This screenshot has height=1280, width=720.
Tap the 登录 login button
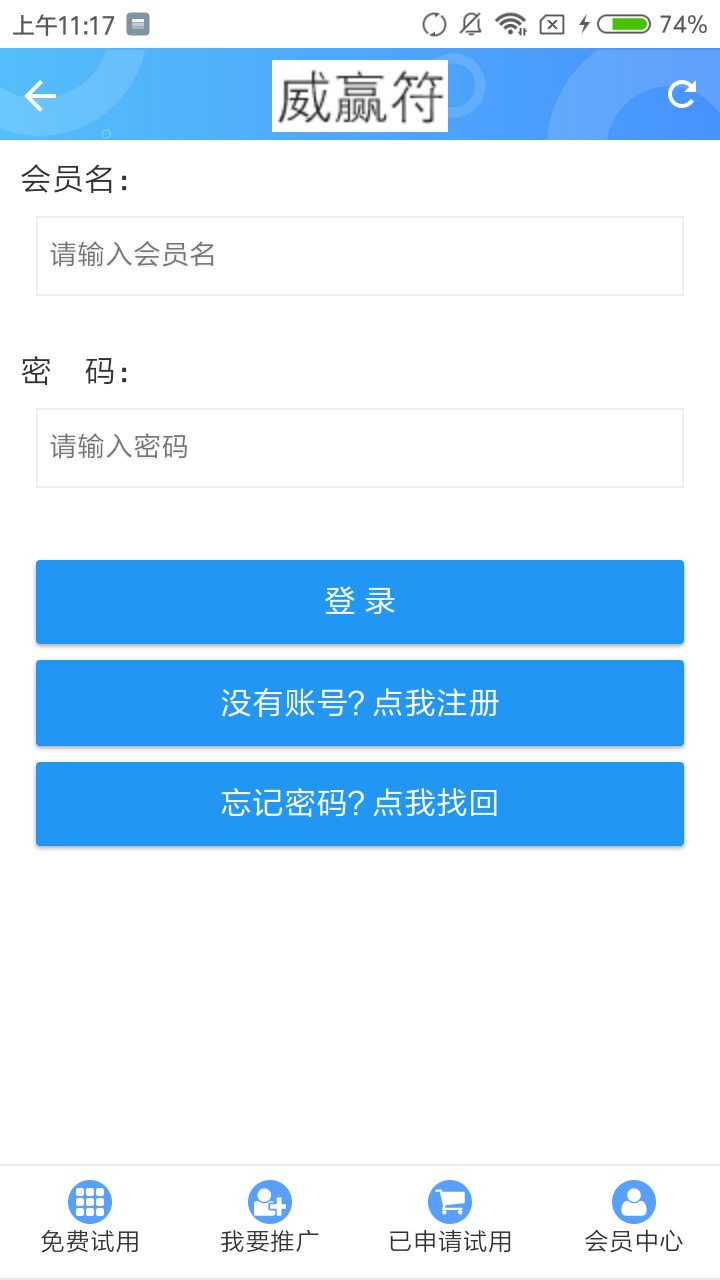[360, 602]
